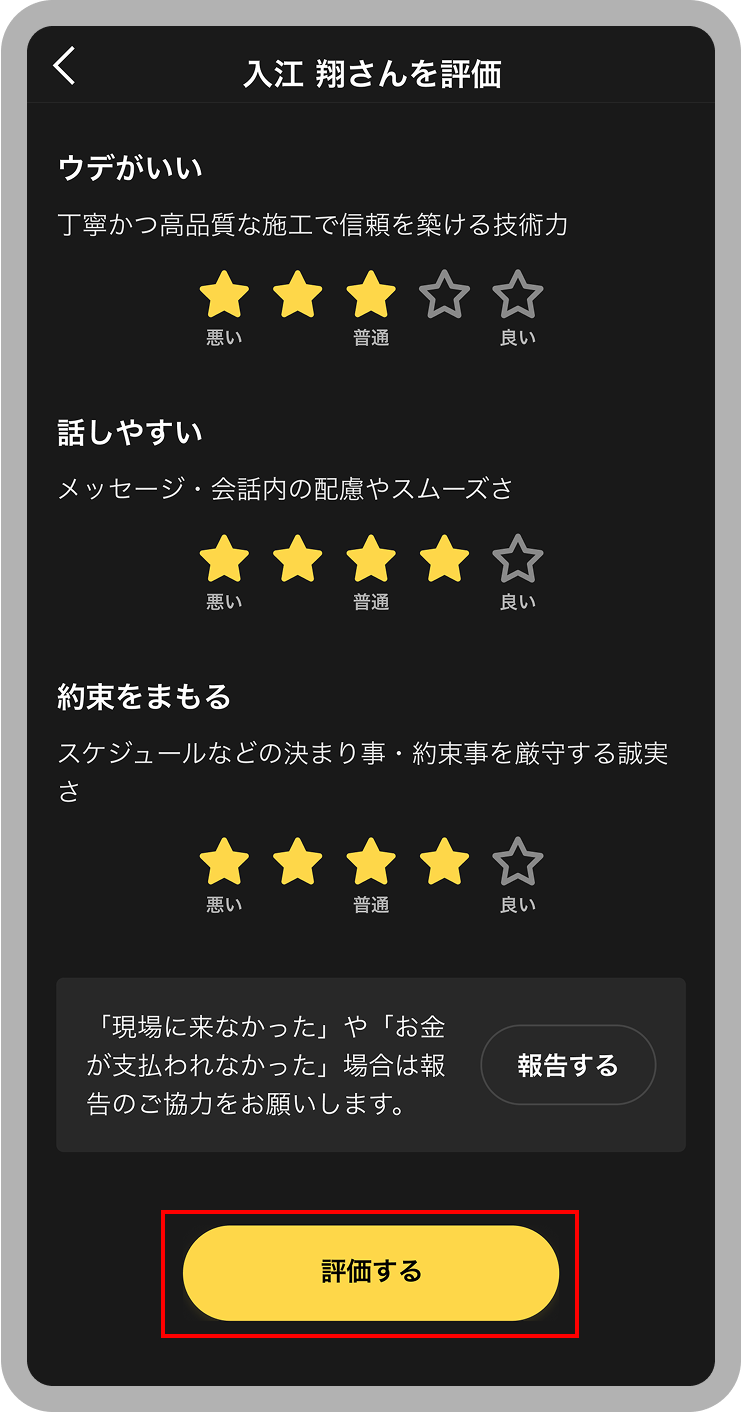
Task: Set 話しやすい rating to three stars
Action: (371, 559)
